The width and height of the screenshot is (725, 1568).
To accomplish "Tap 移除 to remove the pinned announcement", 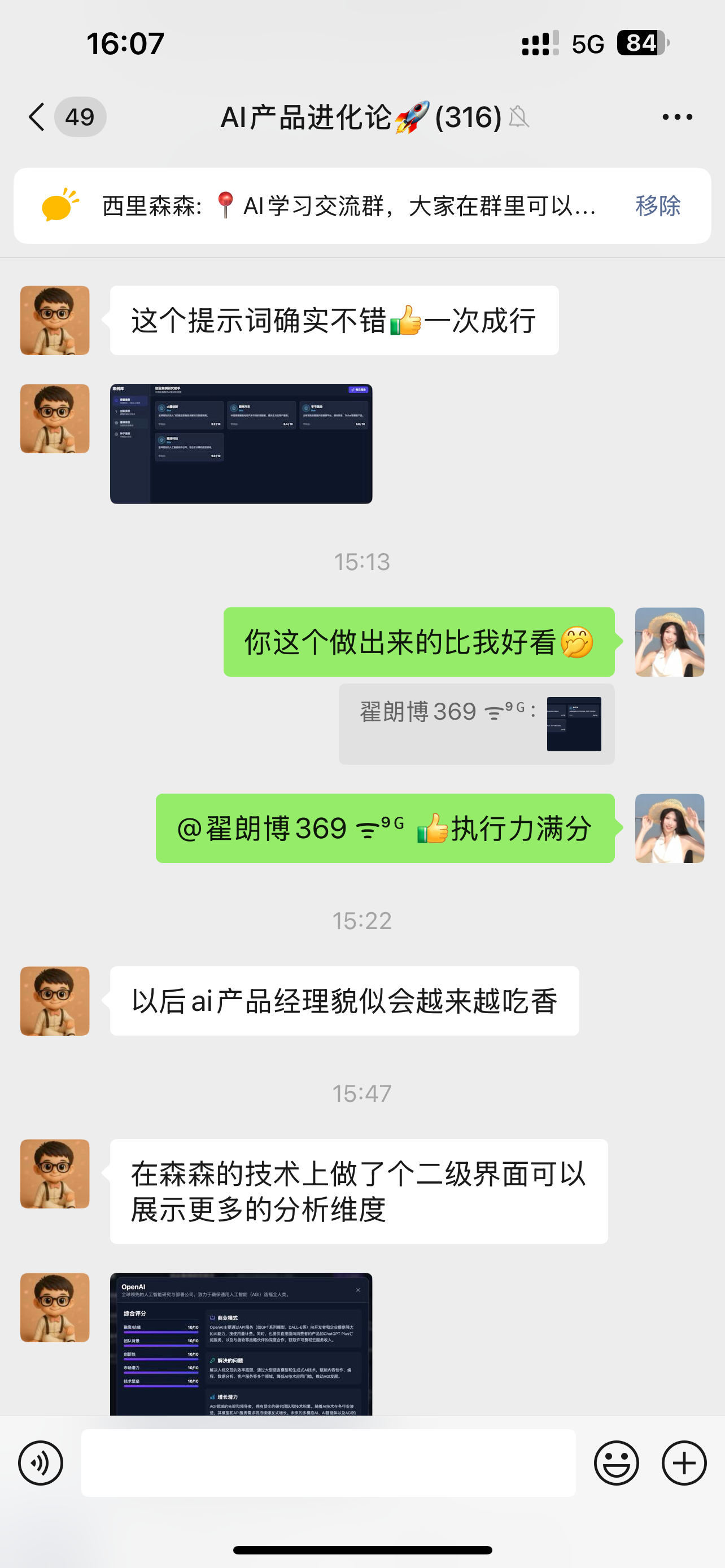I will pos(657,206).
